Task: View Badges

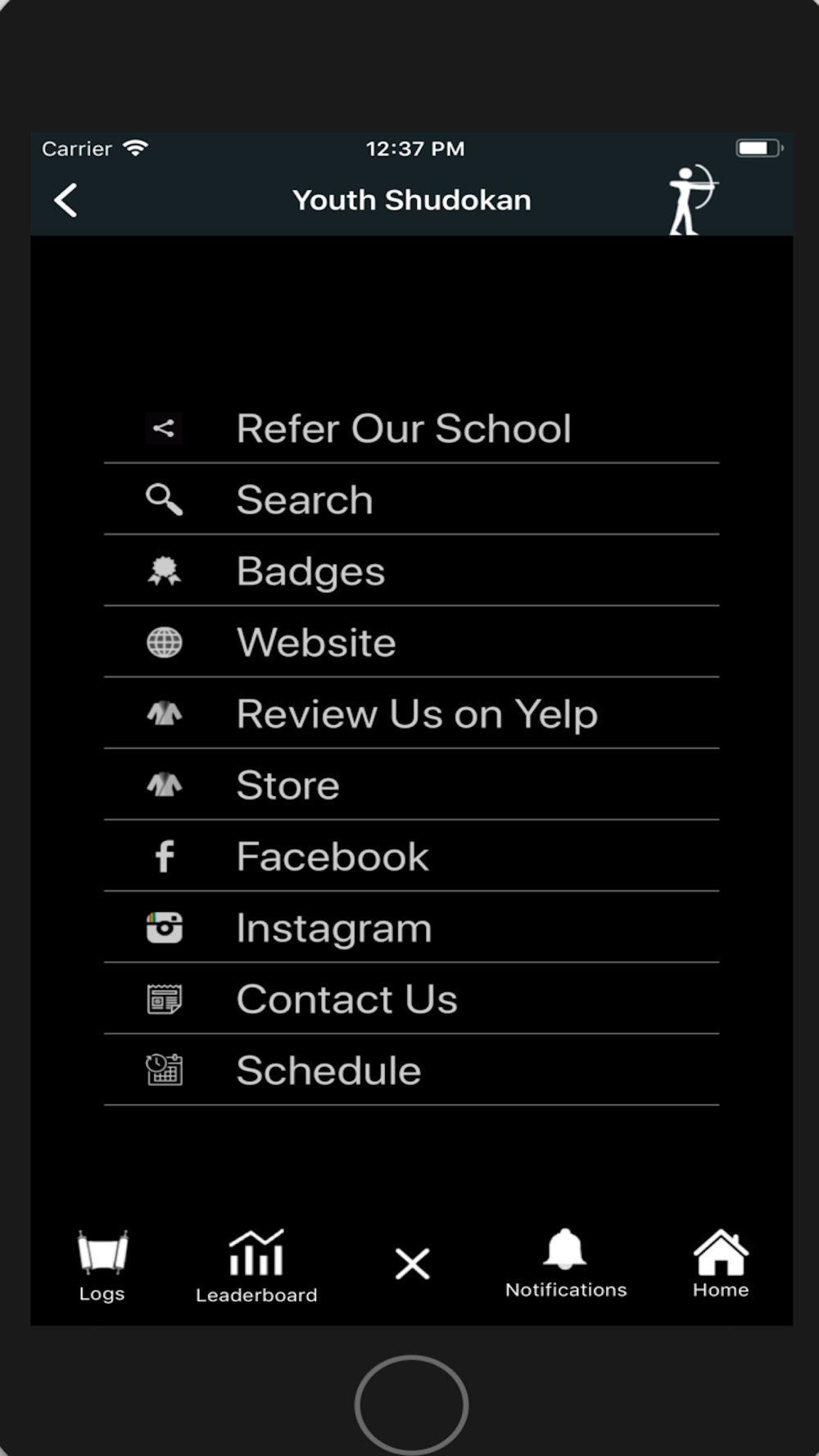Action: (x=411, y=571)
